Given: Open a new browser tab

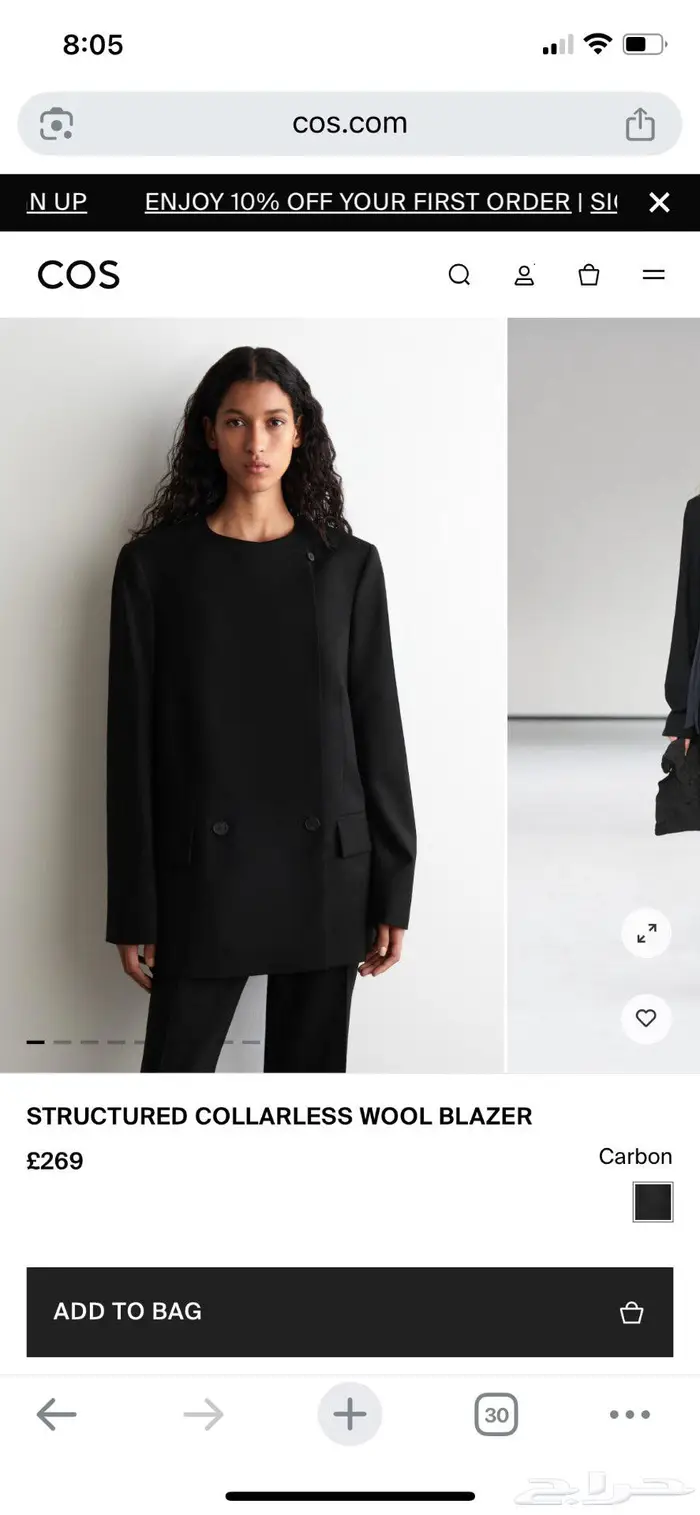Looking at the screenshot, I should coord(349,1414).
